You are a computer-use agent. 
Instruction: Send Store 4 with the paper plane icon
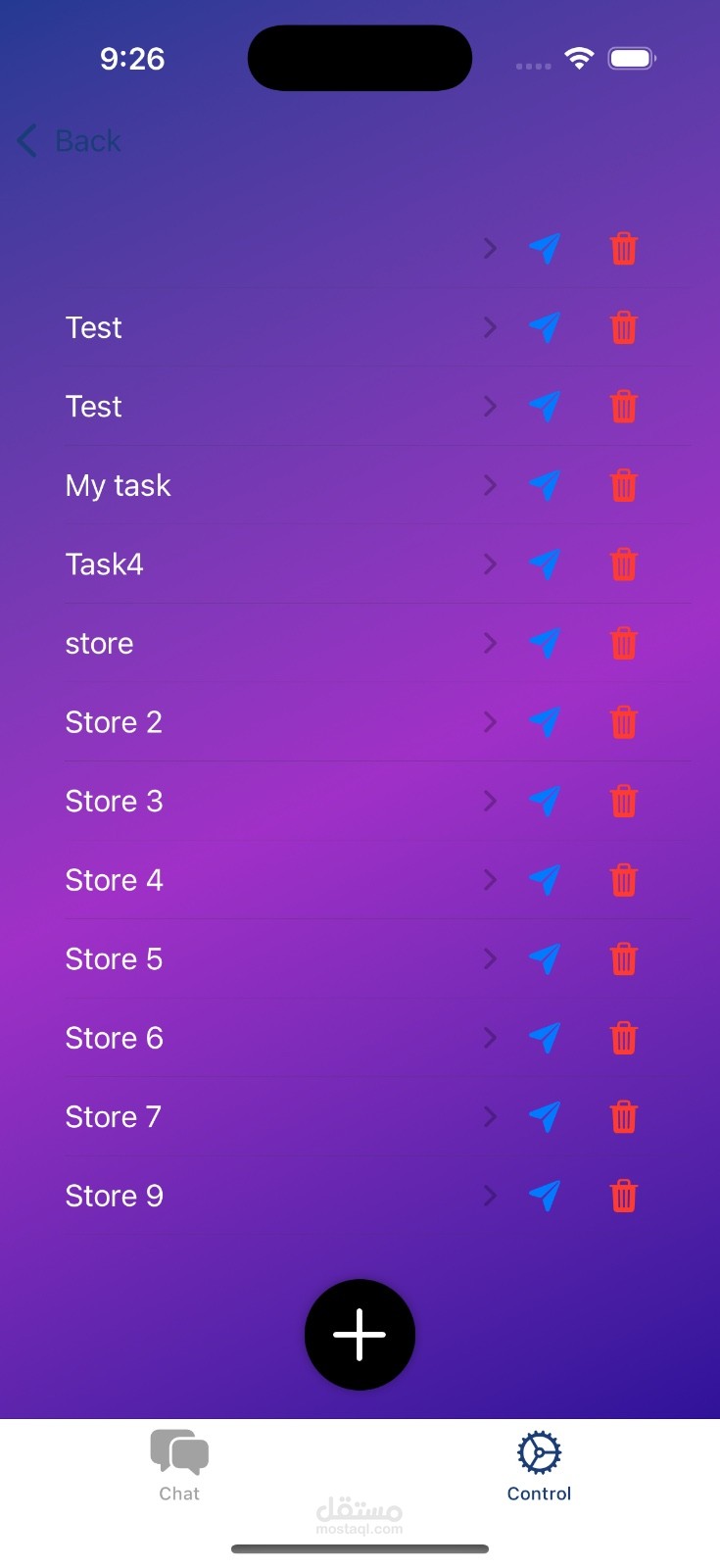coord(545,880)
